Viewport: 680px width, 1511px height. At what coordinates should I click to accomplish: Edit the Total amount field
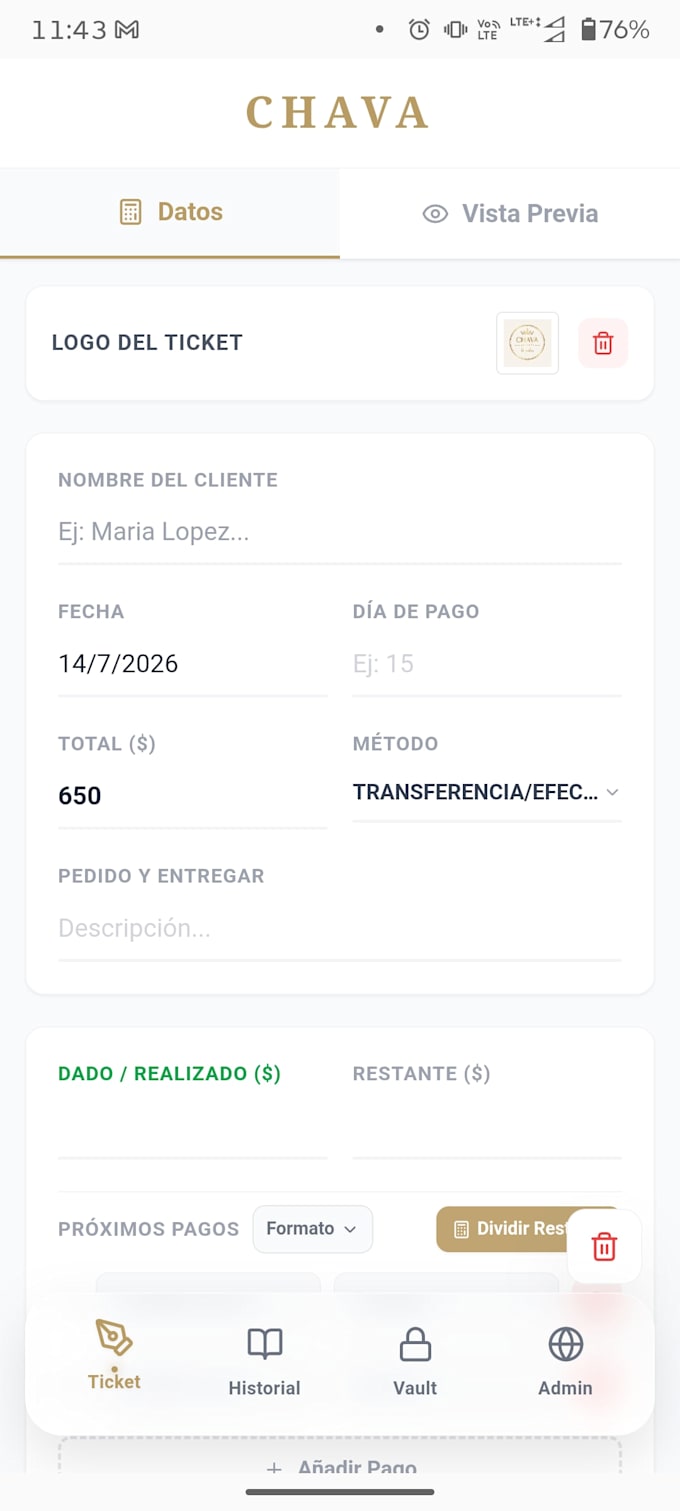click(x=192, y=796)
